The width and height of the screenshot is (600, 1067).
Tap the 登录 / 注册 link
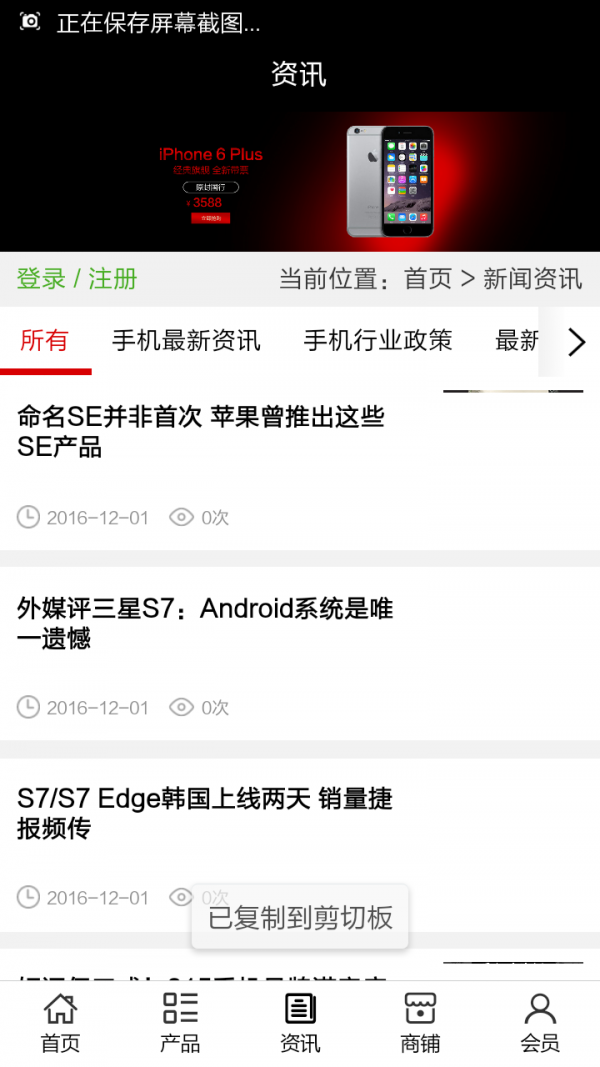pos(77,279)
